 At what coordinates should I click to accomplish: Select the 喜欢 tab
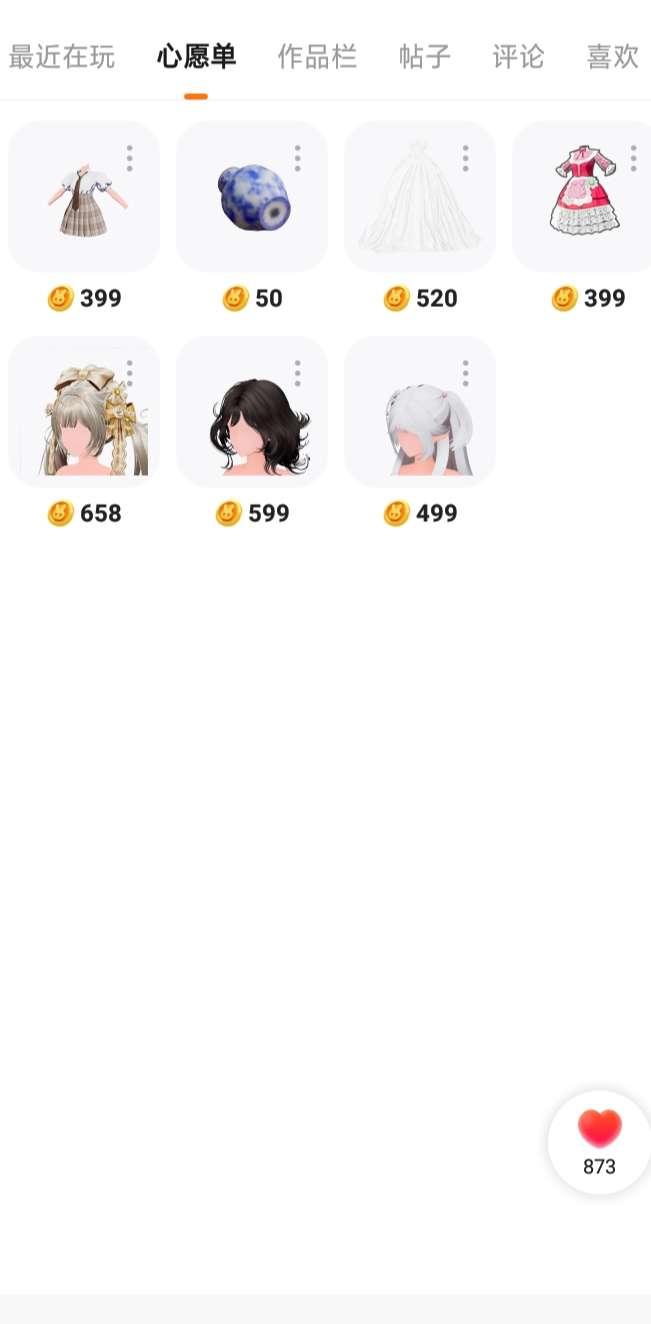612,57
